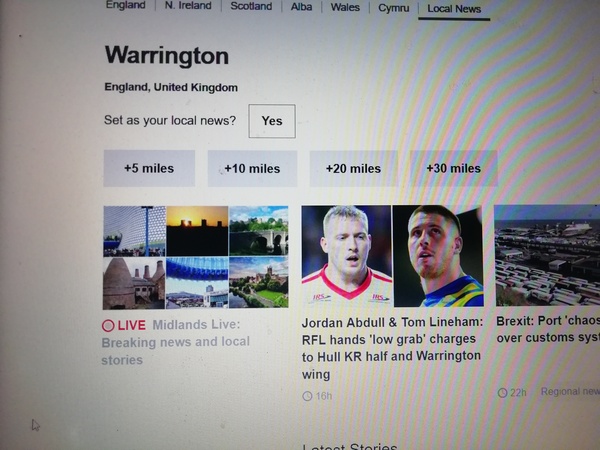Select the +30 miles option
600x450 pixels.
[x=453, y=168]
